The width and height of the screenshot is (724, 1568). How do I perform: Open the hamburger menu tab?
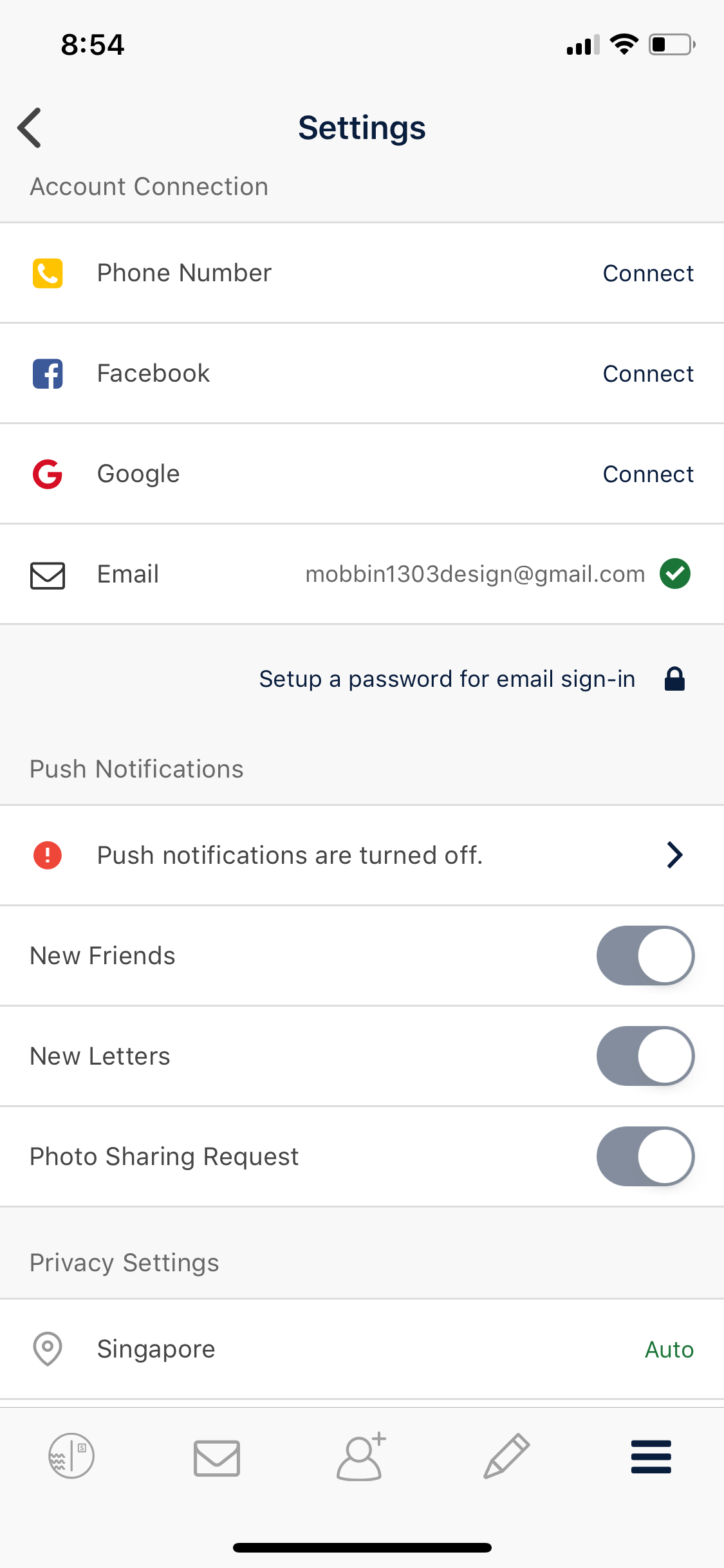point(651,1457)
